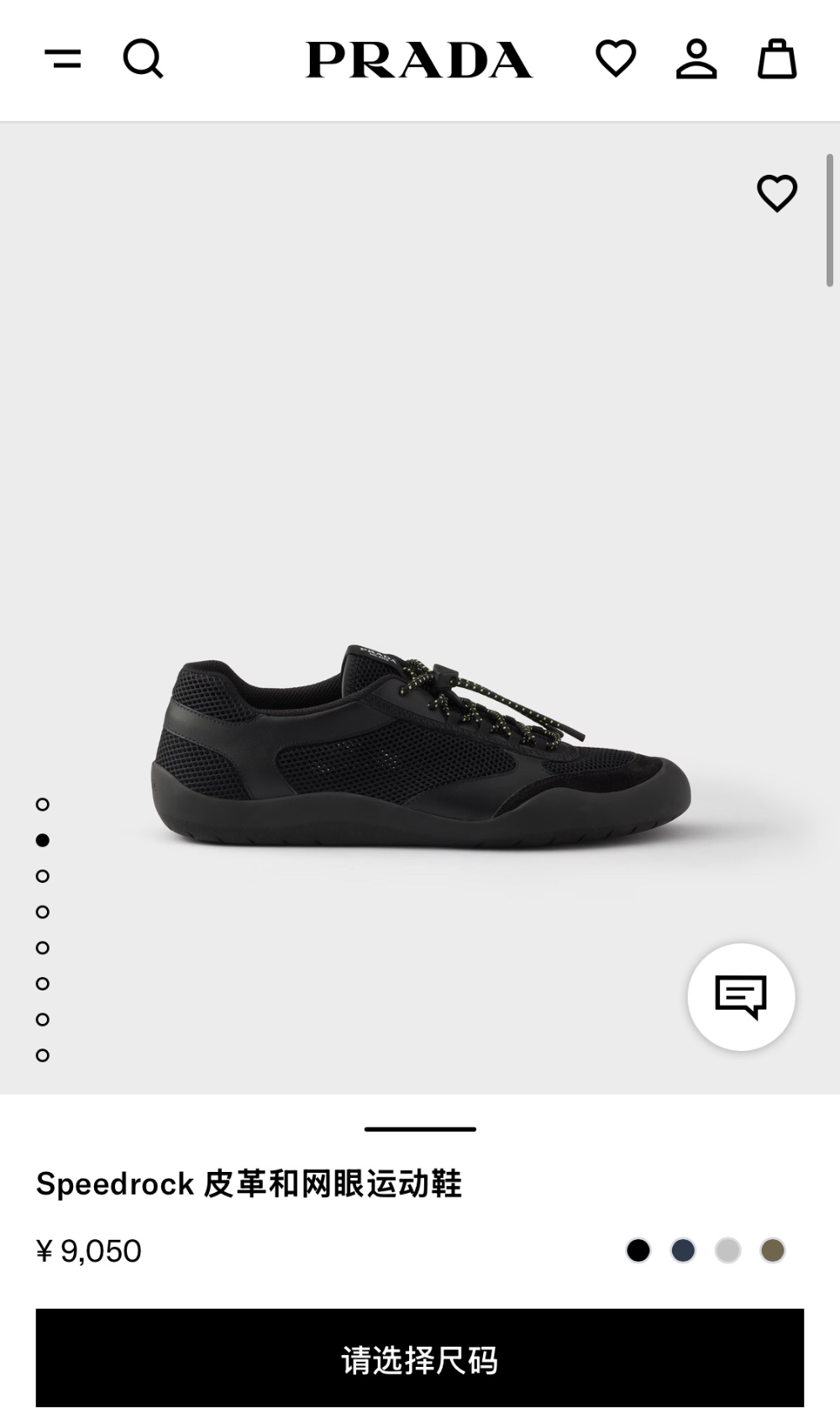This screenshot has width=840, height=1408.
Task: Jump to the third image dot
Action: tap(43, 876)
